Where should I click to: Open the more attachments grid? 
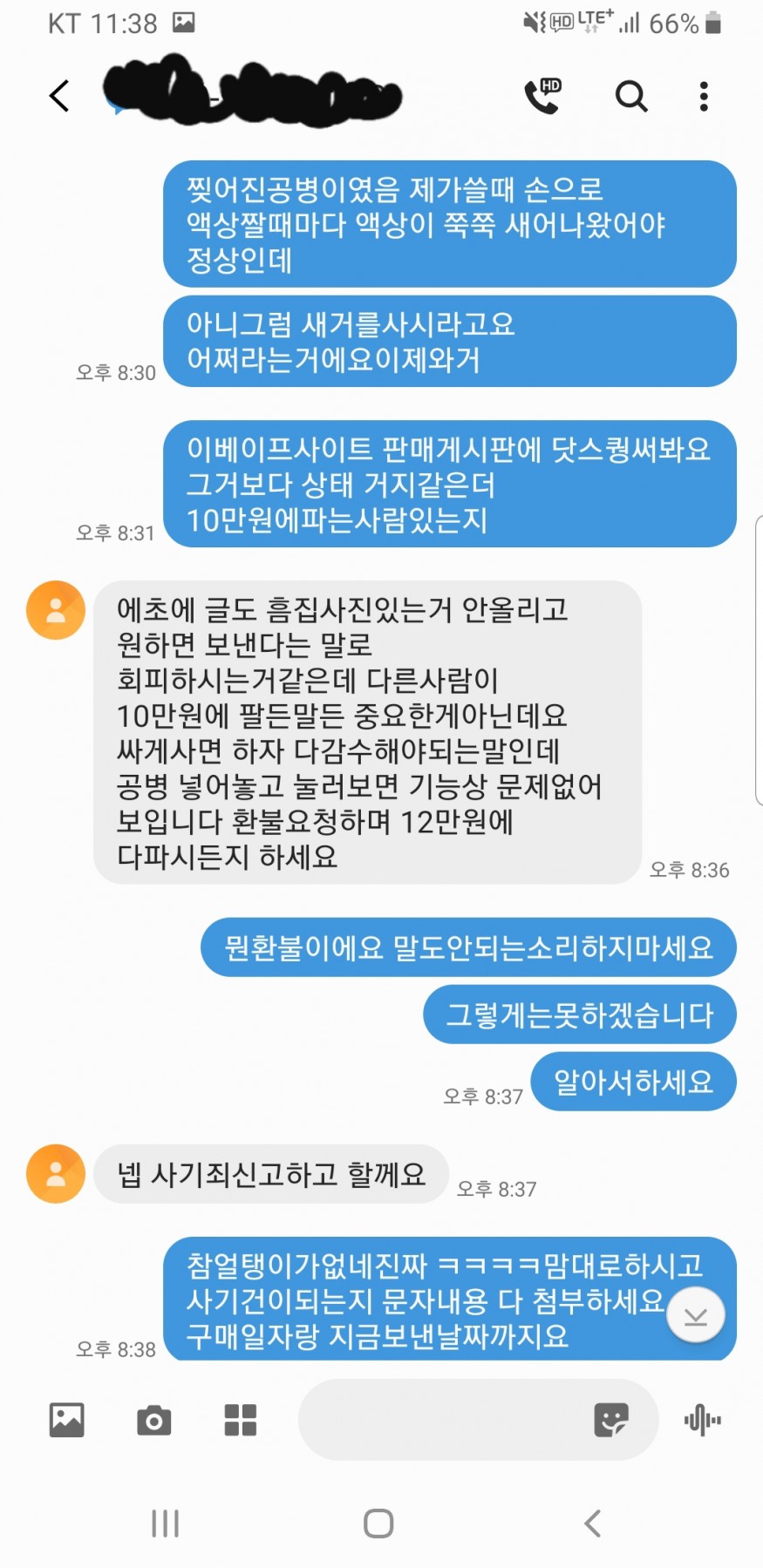tap(241, 1420)
